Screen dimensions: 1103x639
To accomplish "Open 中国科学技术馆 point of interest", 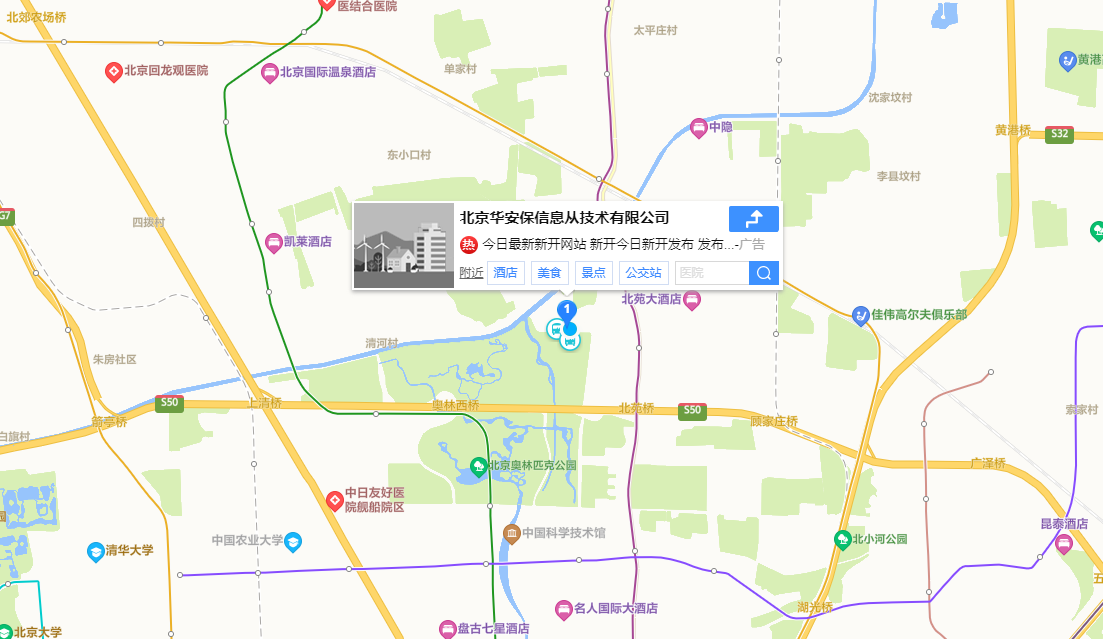I will (512, 533).
